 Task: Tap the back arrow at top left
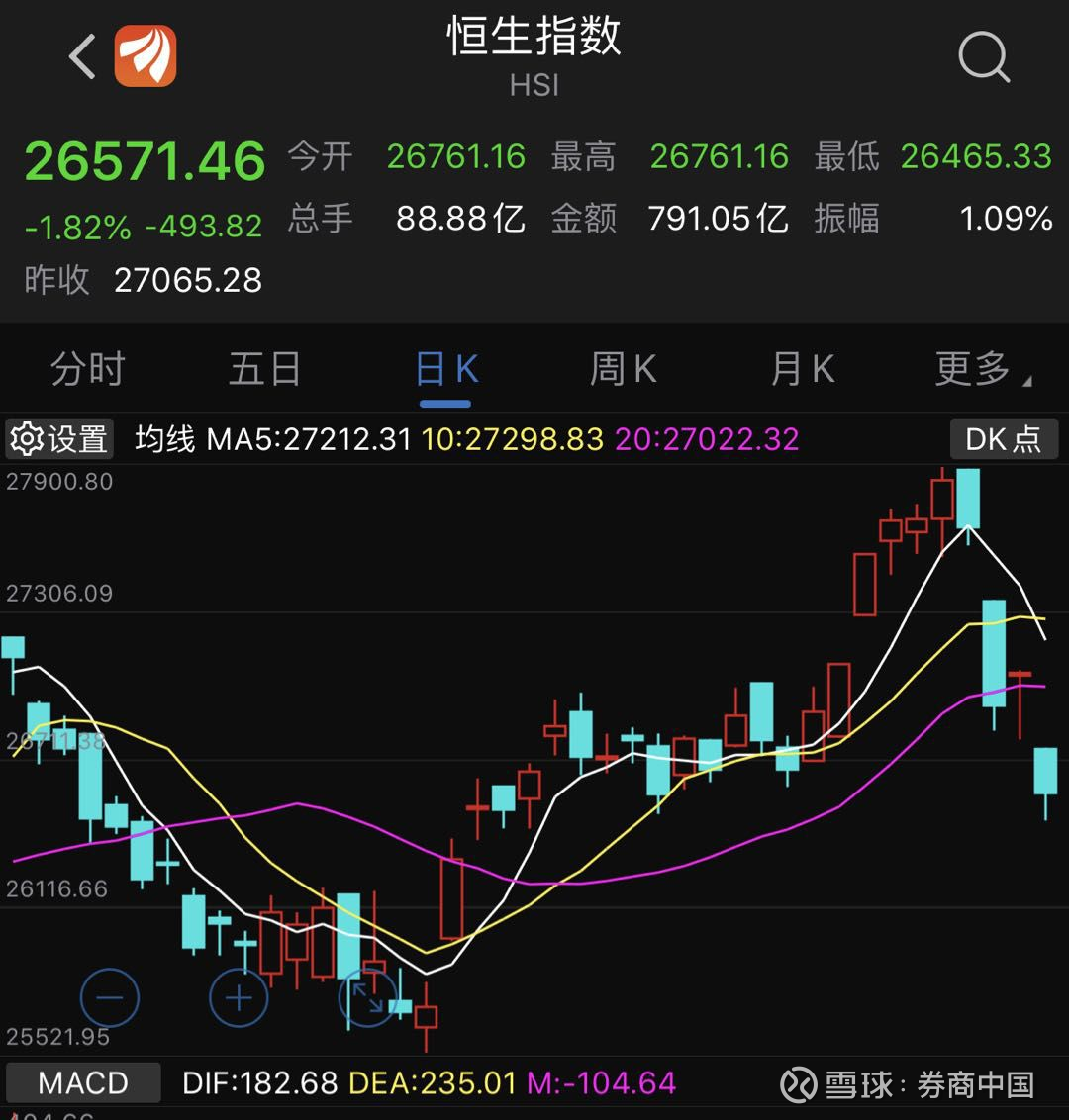click(x=79, y=56)
